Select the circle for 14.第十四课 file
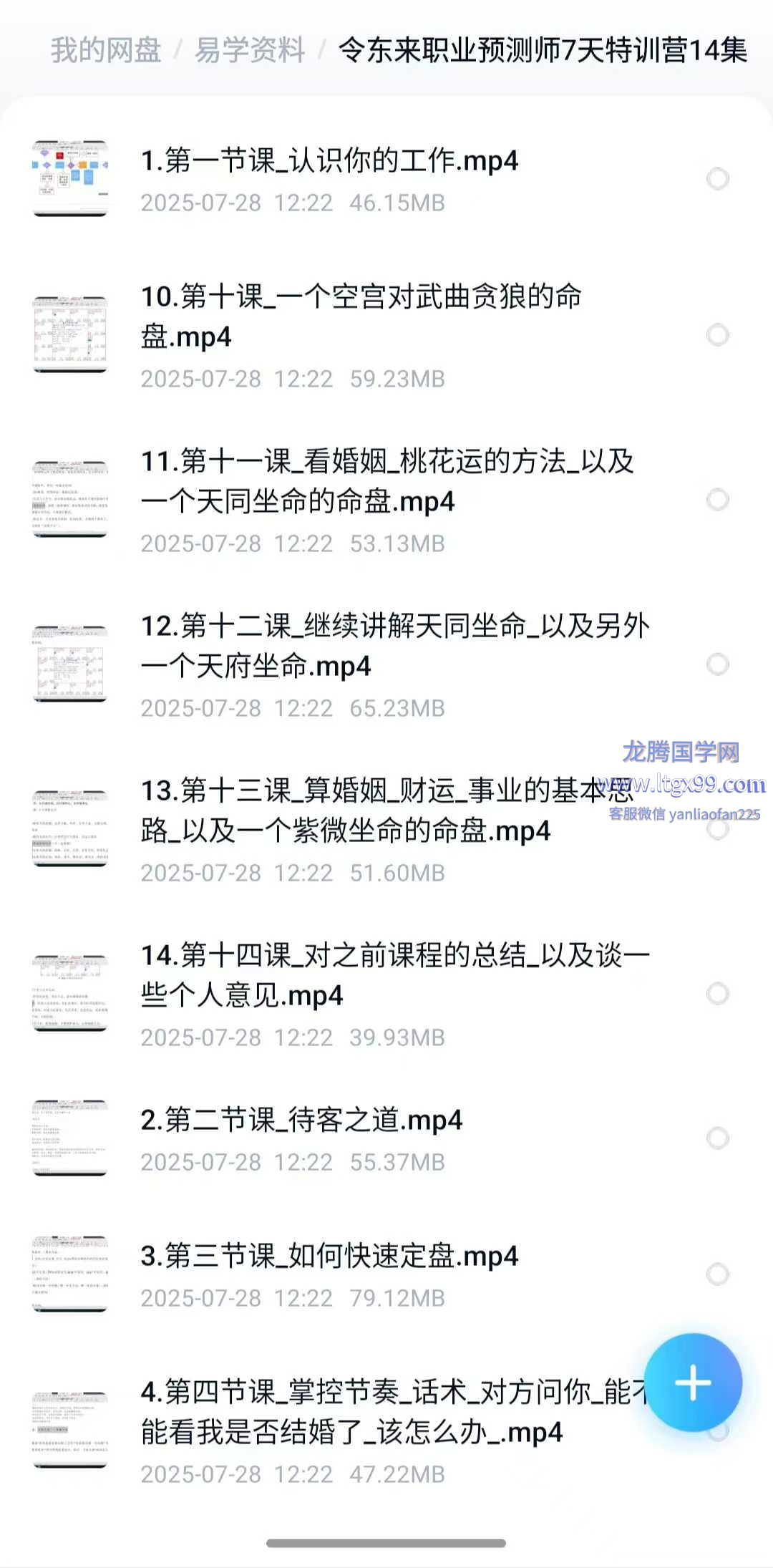 pyautogui.click(x=718, y=994)
